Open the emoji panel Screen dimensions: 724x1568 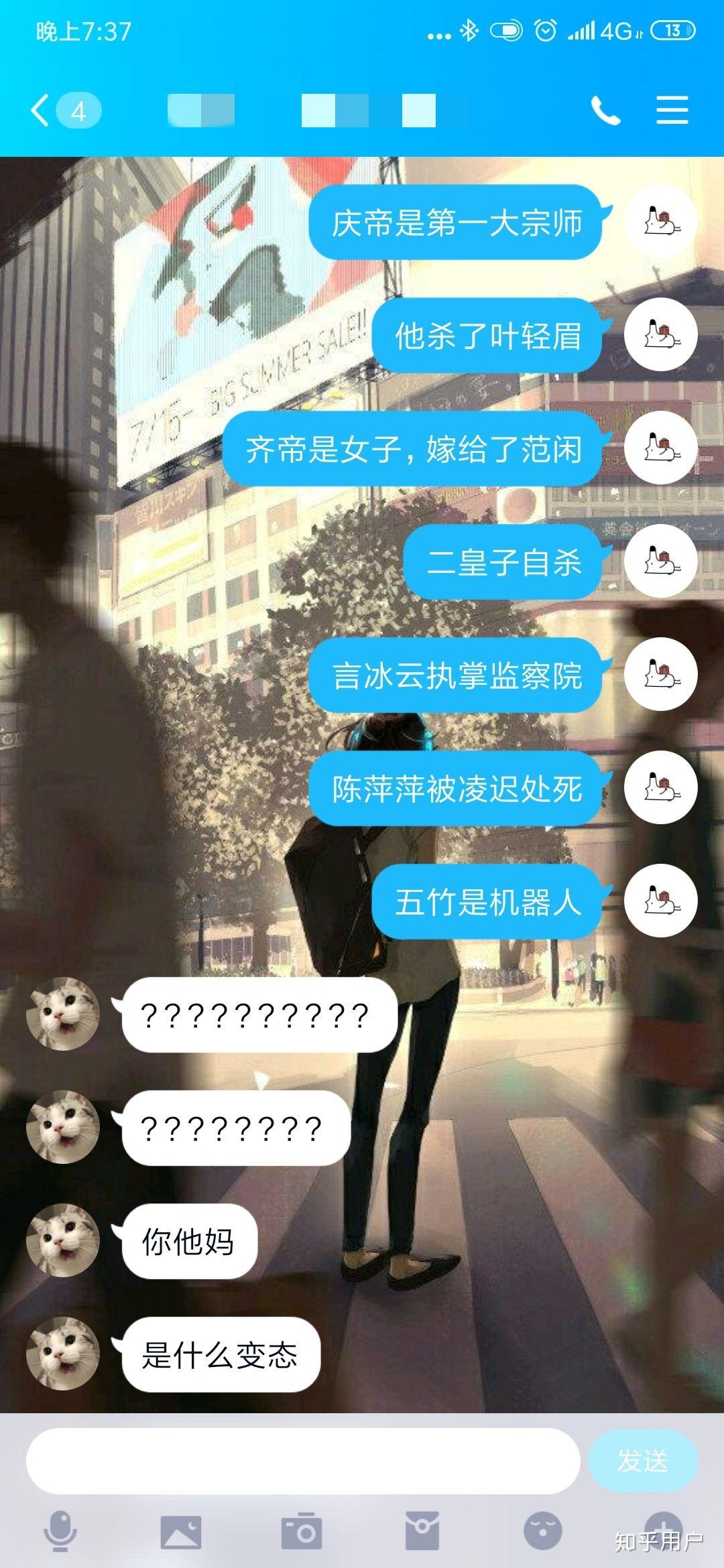pos(543,1531)
